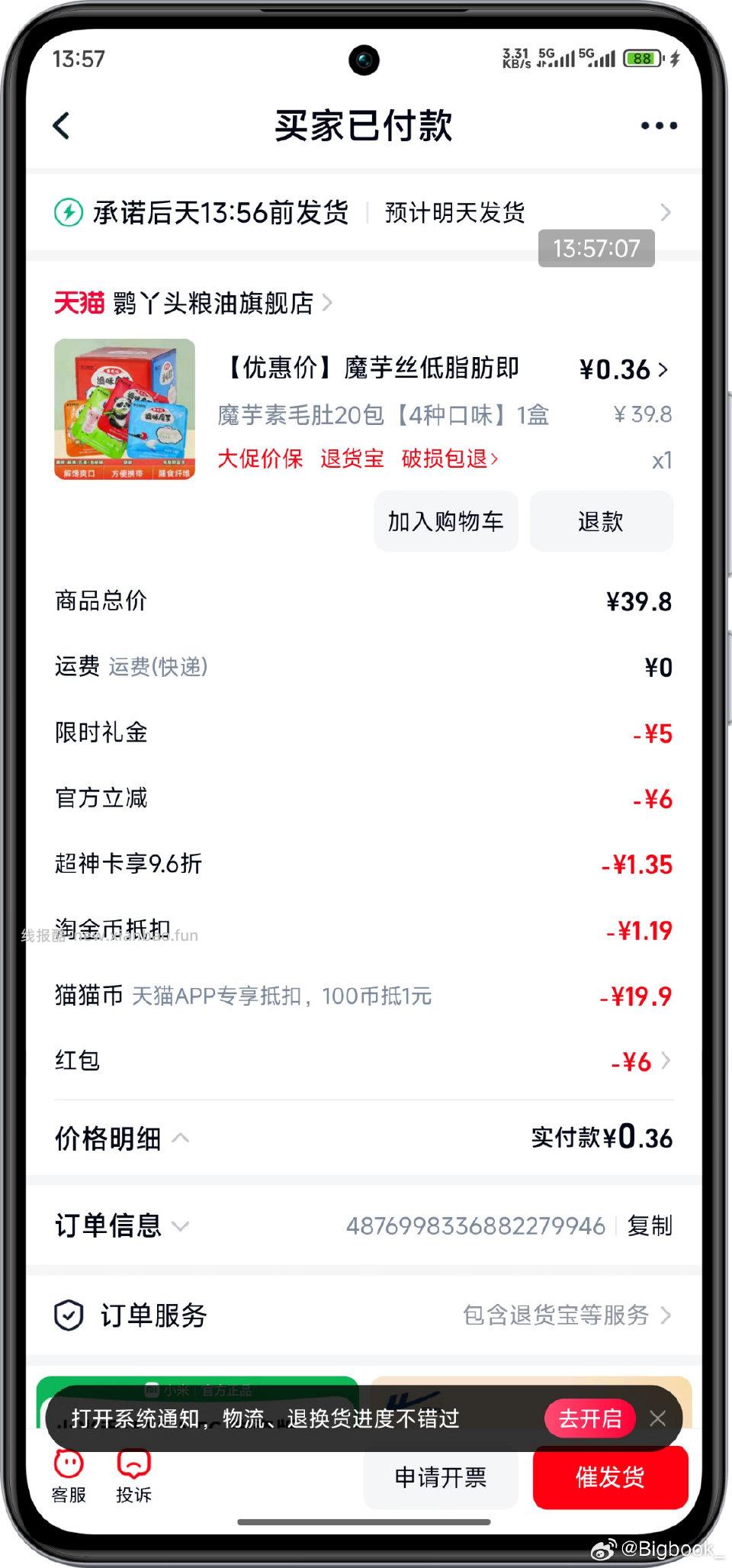Tap 退款 to request a refund

click(x=601, y=521)
